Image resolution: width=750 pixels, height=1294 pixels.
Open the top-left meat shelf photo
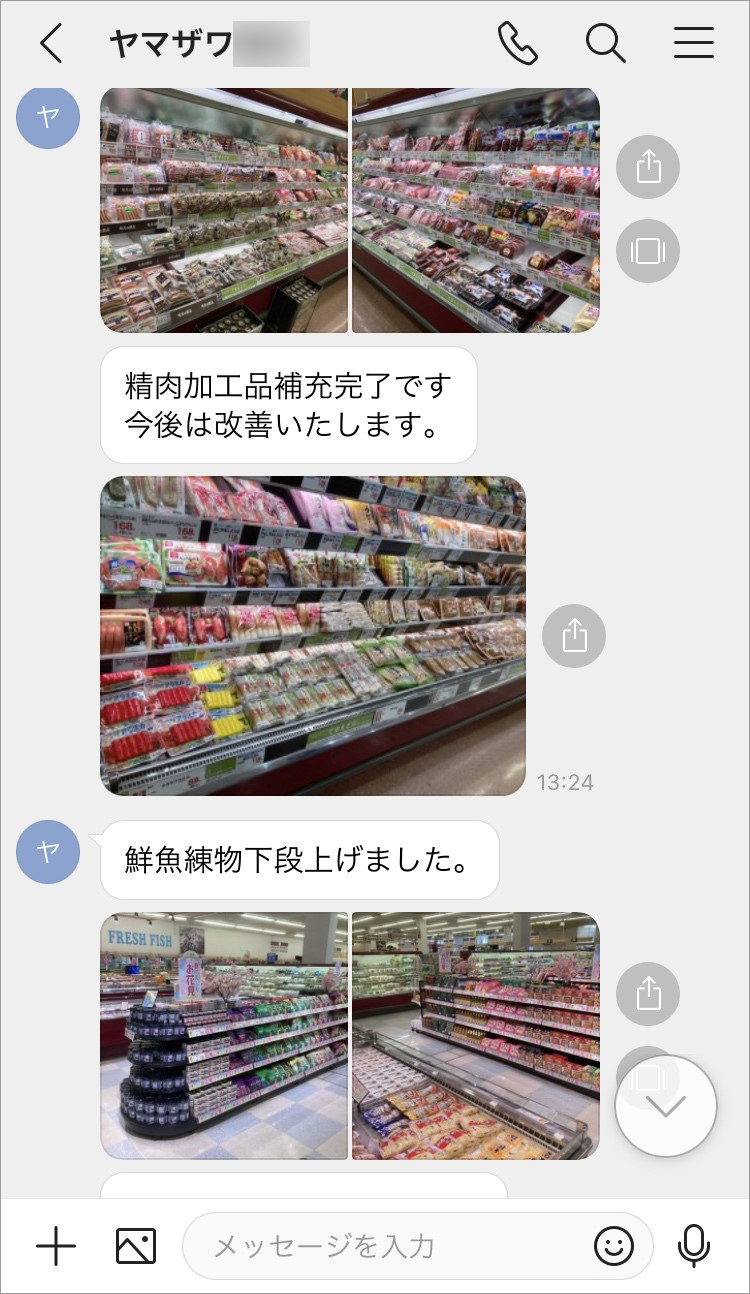(224, 210)
